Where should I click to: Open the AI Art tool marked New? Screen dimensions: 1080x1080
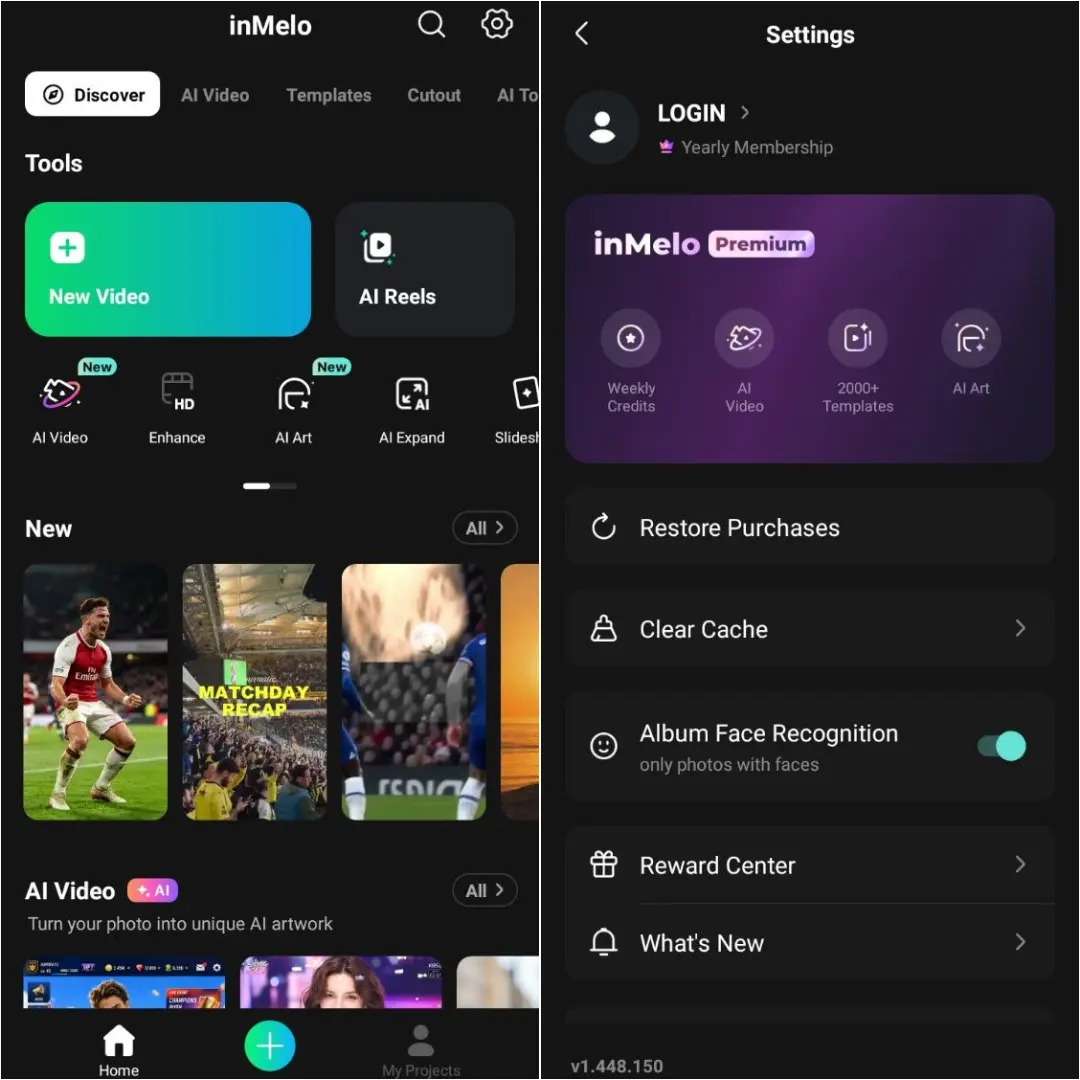tap(294, 408)
